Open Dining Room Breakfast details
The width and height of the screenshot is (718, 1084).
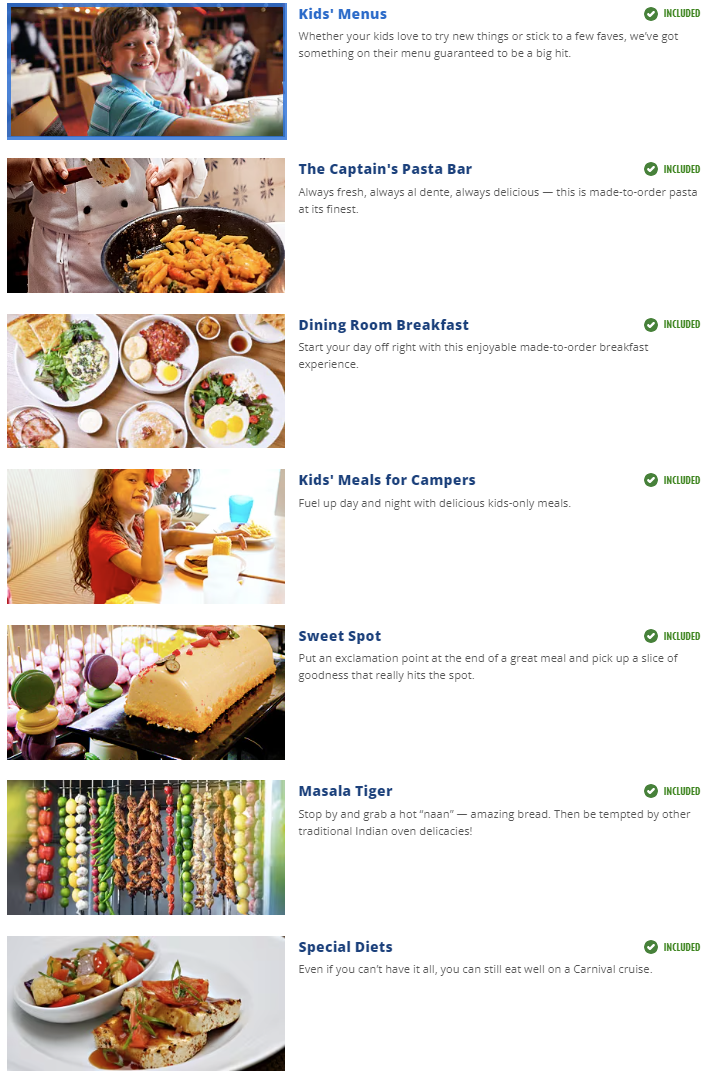point(383,325)
